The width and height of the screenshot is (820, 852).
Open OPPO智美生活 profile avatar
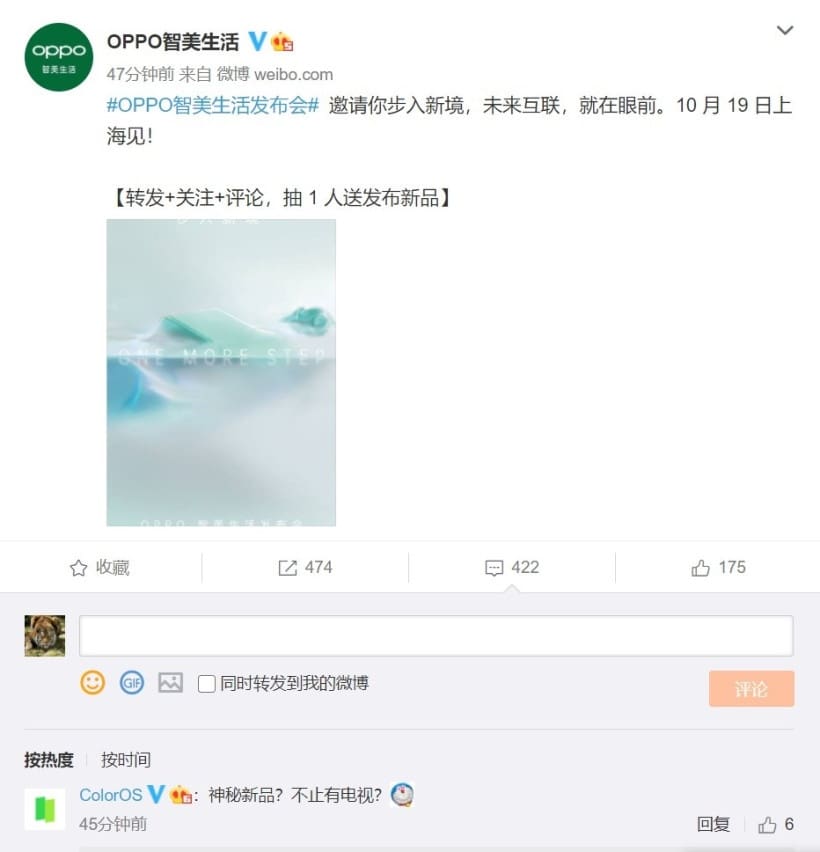(59, 57)
